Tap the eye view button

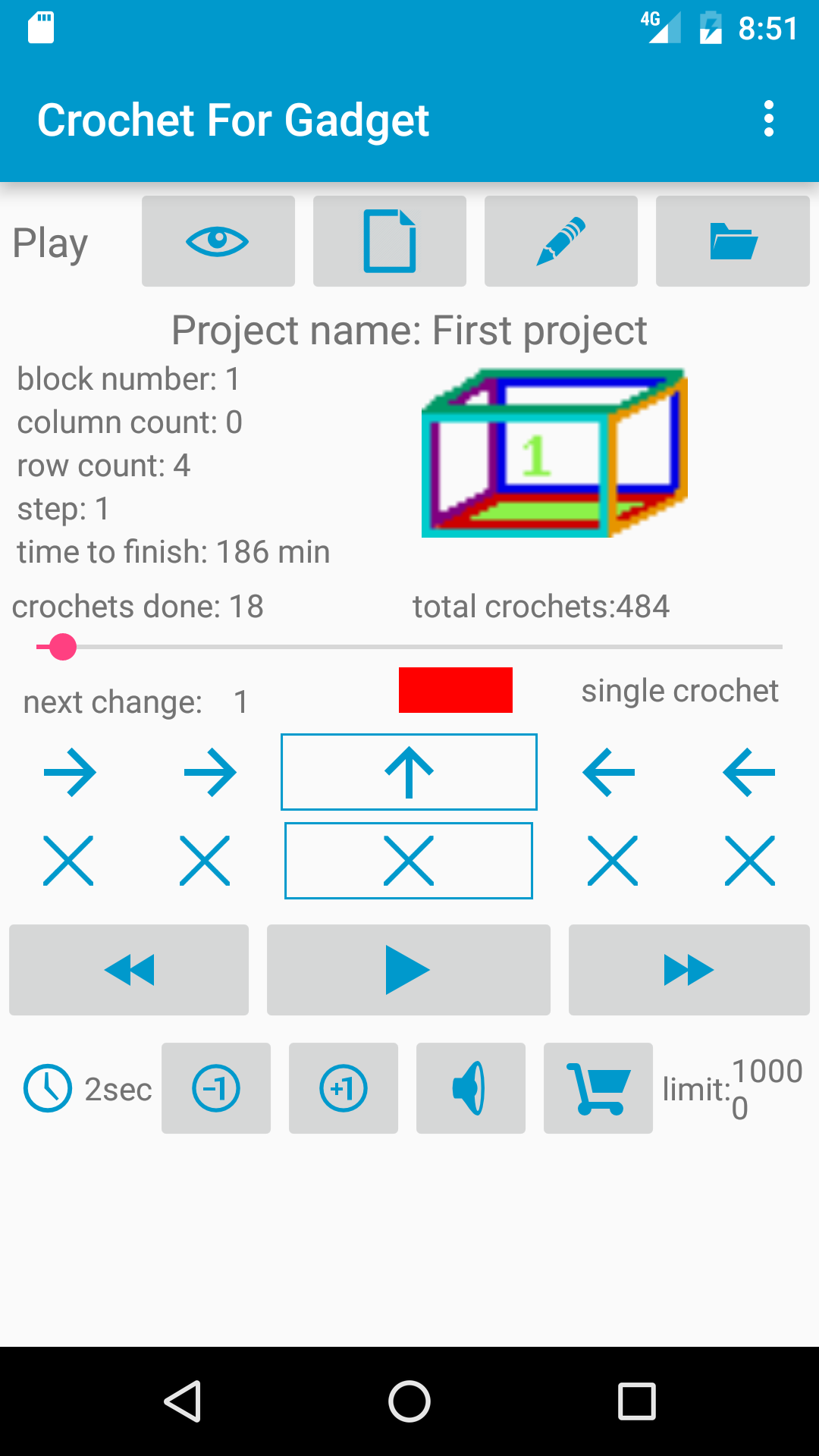tap(218, 241)
